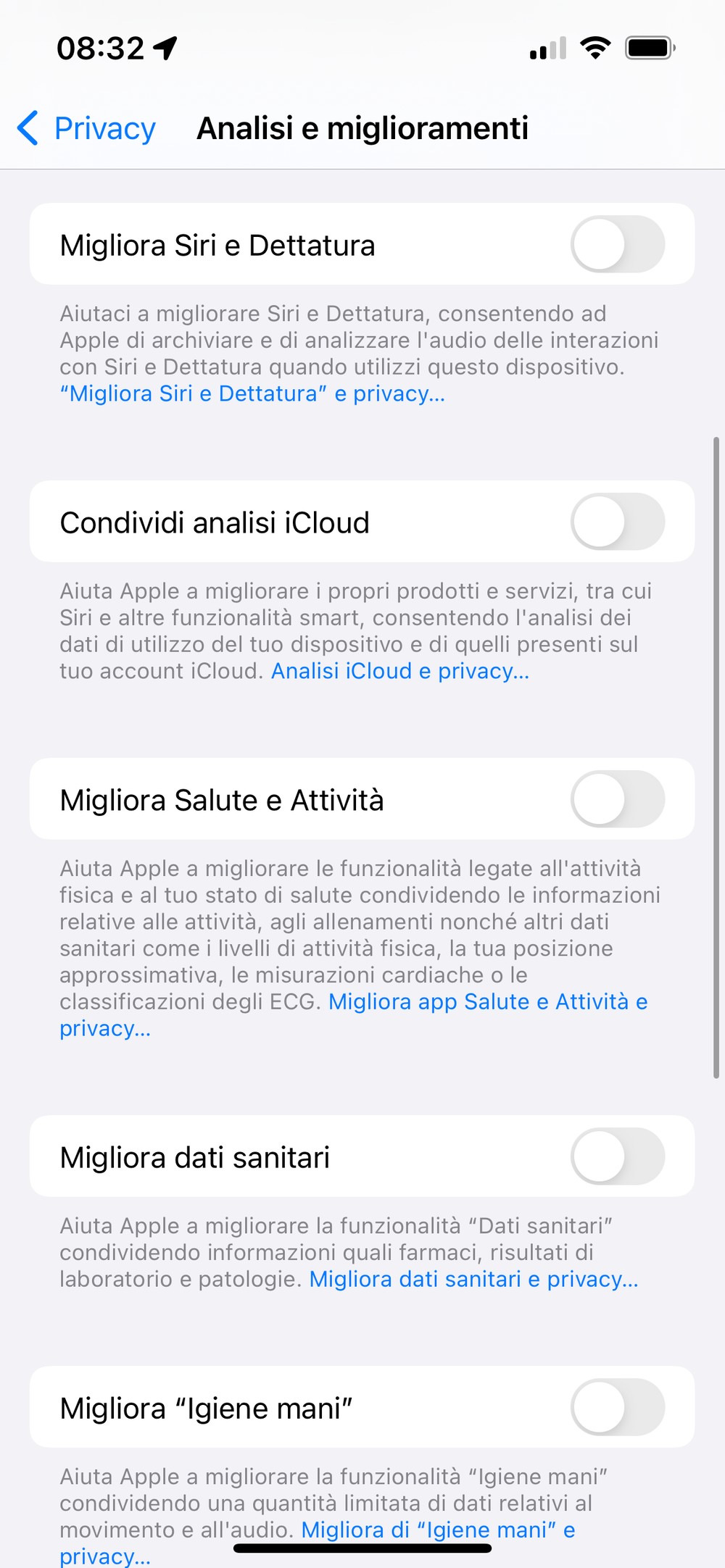Enable Migliora Siri e Dettatura switch
The height and width of the screenshot is (1568, 725).
tap(618, 244)
